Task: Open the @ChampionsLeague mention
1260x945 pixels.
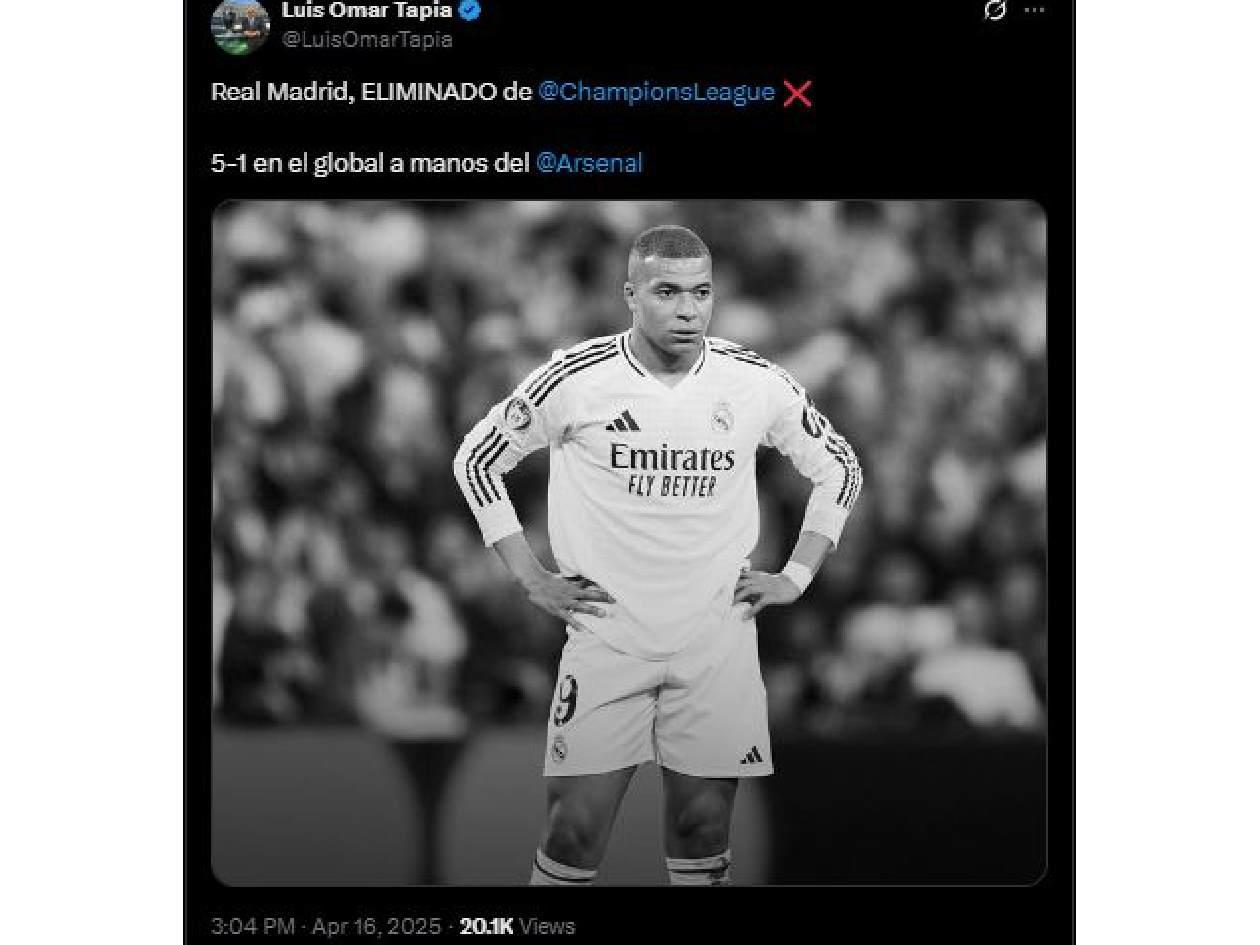Action: click(656, 92)
